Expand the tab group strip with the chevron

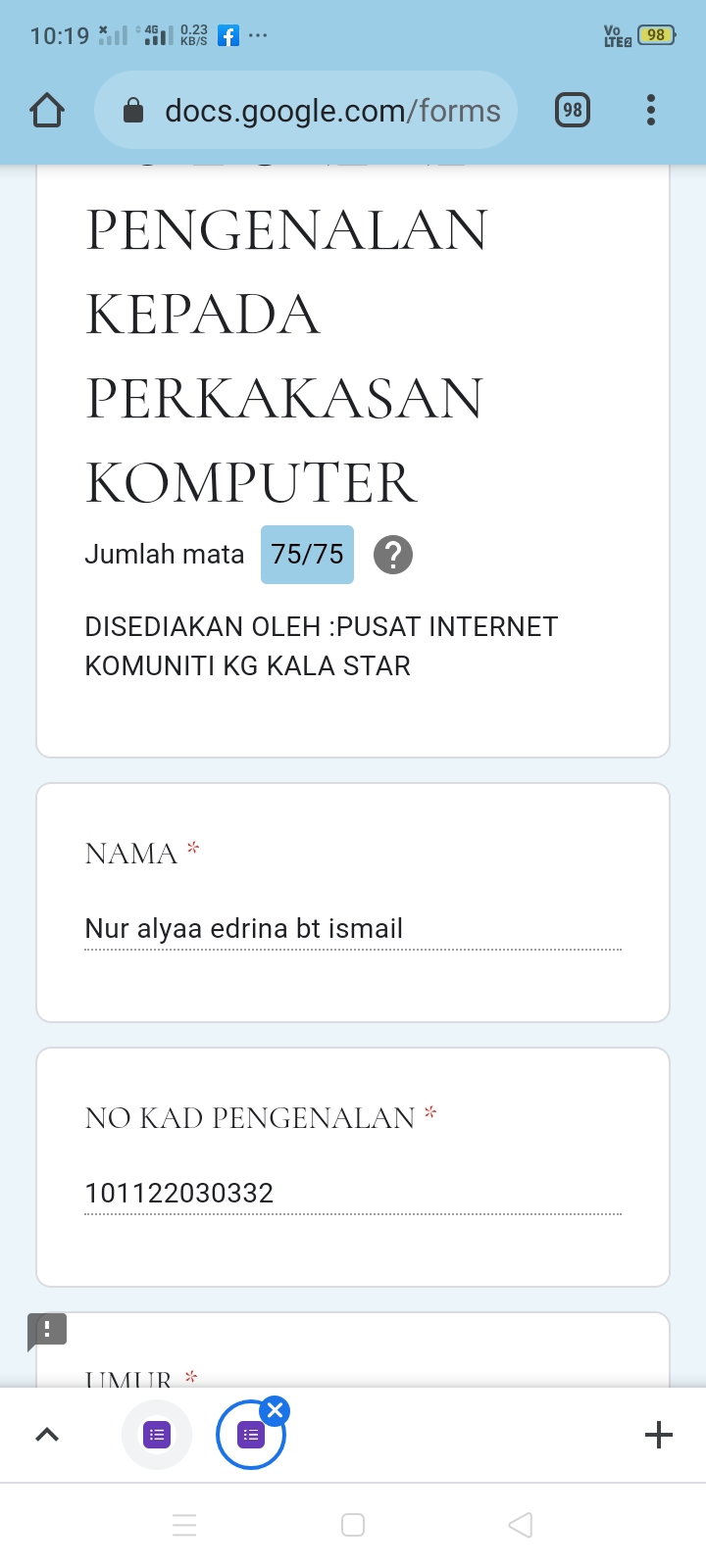tap(47, 1435)
